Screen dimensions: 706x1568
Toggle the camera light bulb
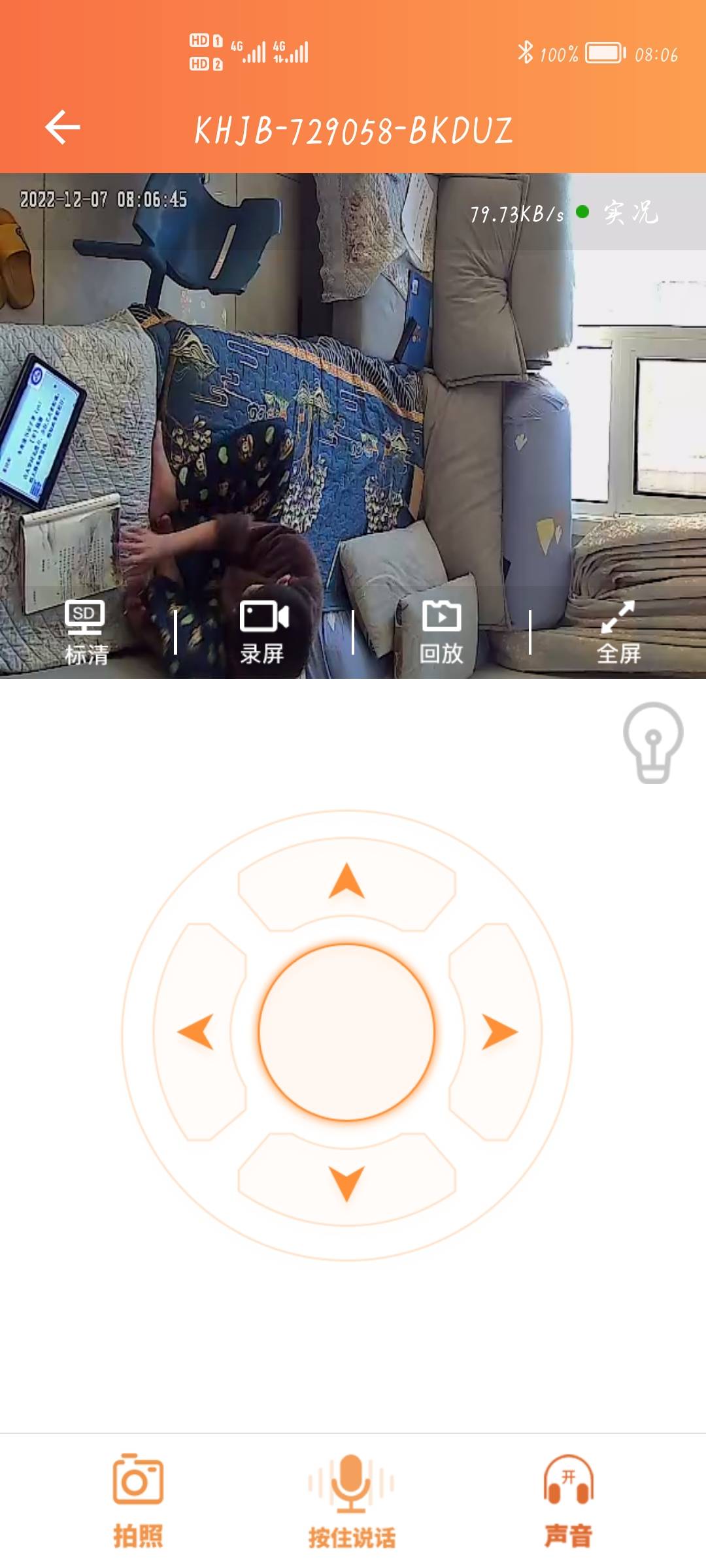[652, 742]
